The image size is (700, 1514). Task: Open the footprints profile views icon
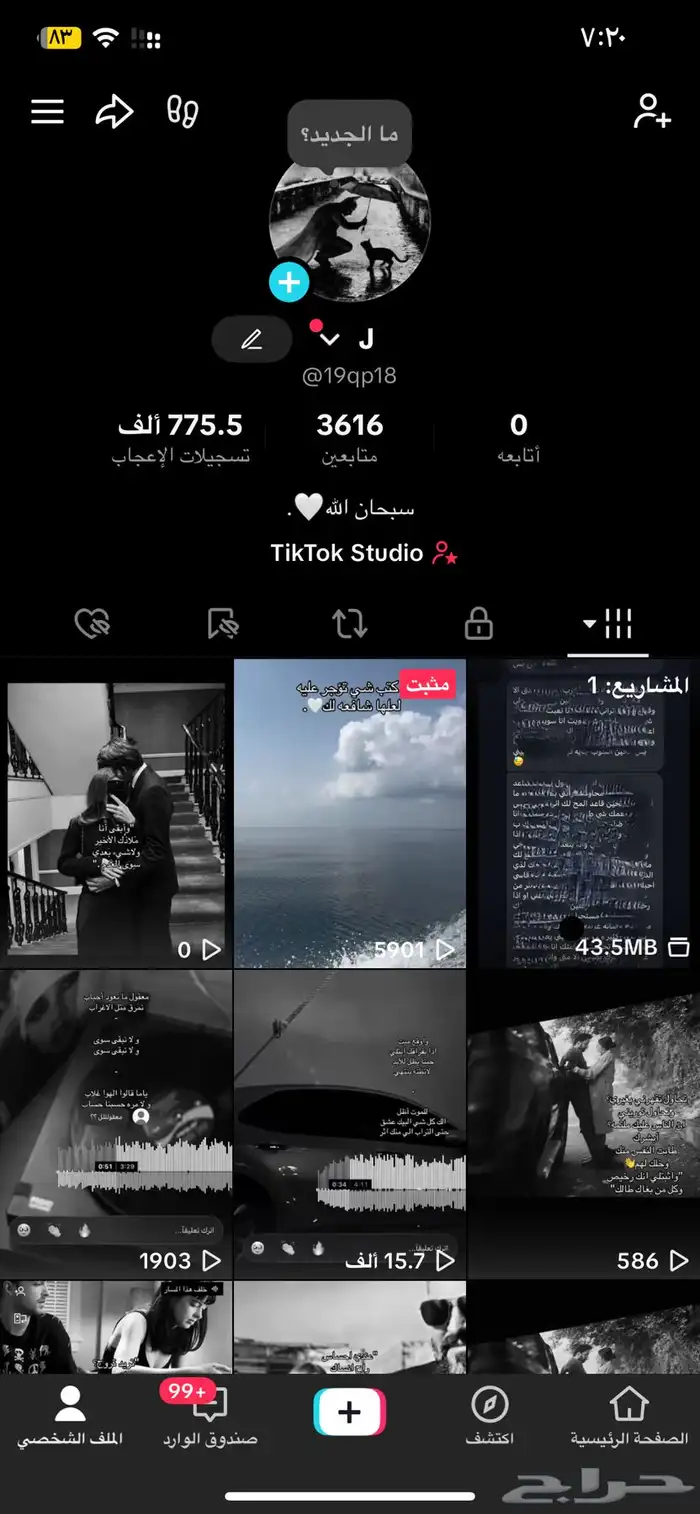182,112
